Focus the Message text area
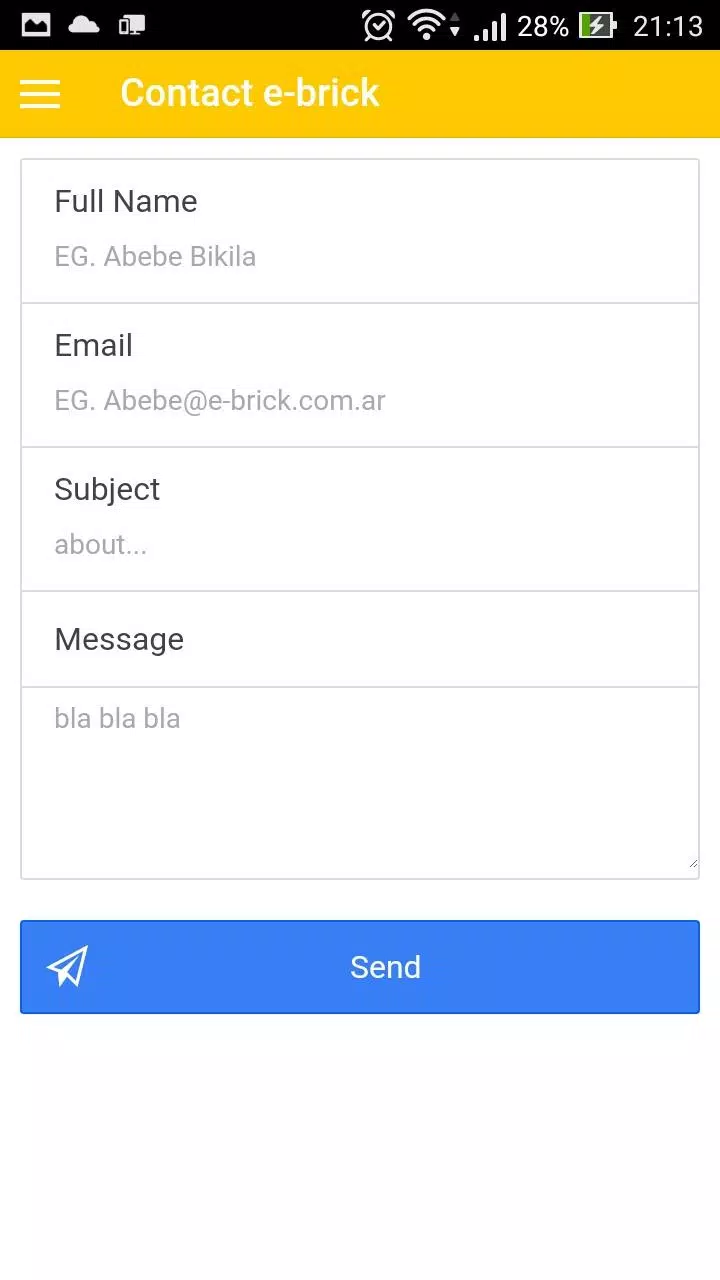Screen dimensions: 720x1280 360,782
